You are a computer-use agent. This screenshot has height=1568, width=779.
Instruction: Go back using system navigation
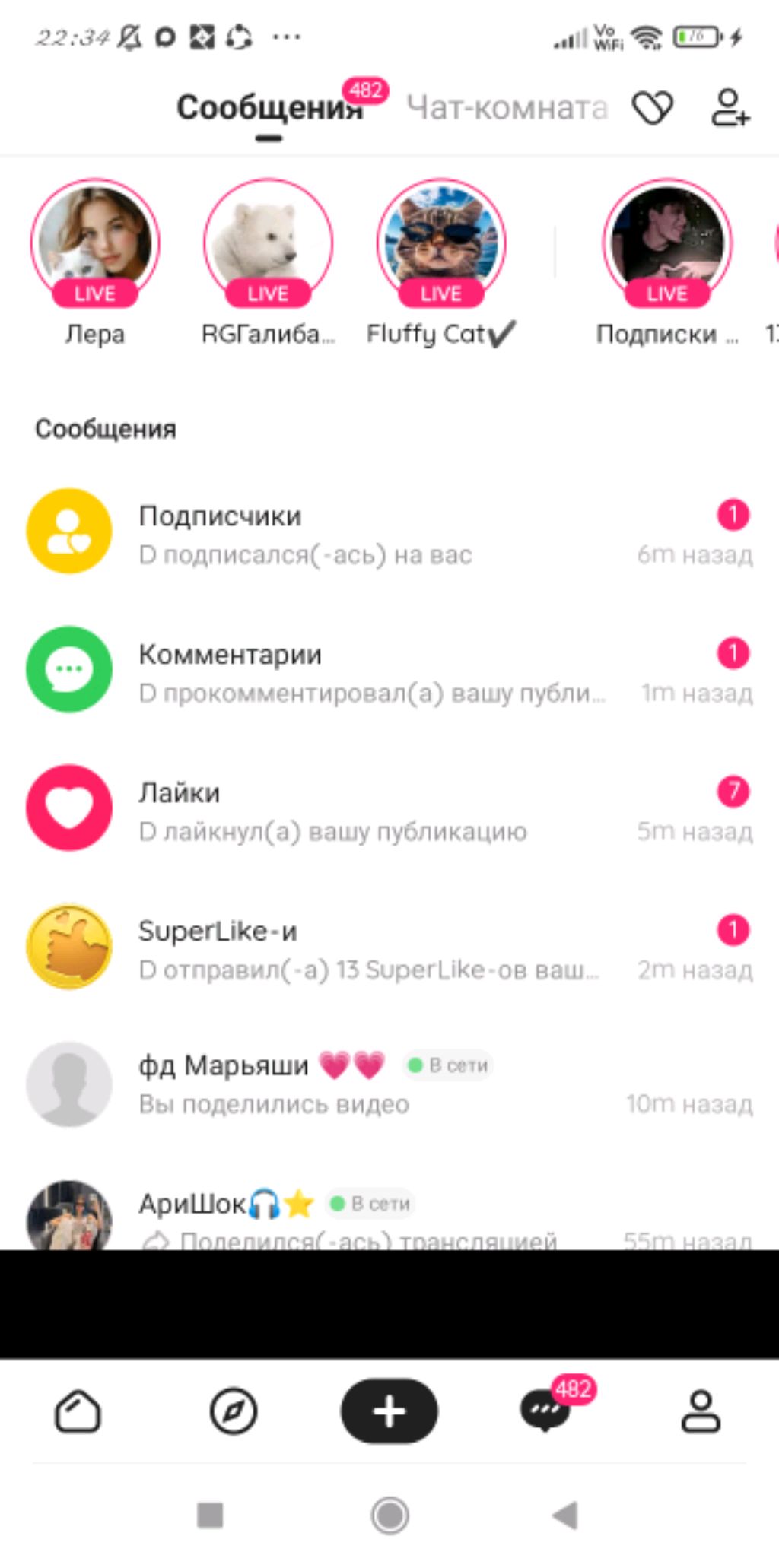[x=566, y=1515]
